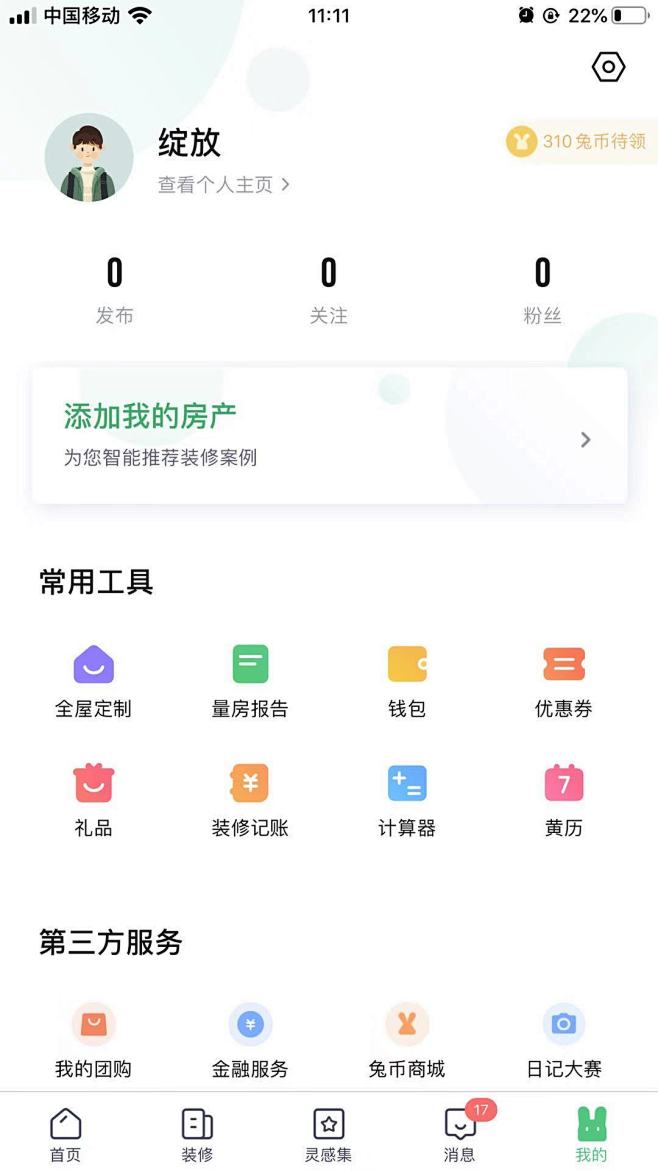The image size is (658, 1170).
Task: Open 金融服务 financial services
Action: (250, 1040)
